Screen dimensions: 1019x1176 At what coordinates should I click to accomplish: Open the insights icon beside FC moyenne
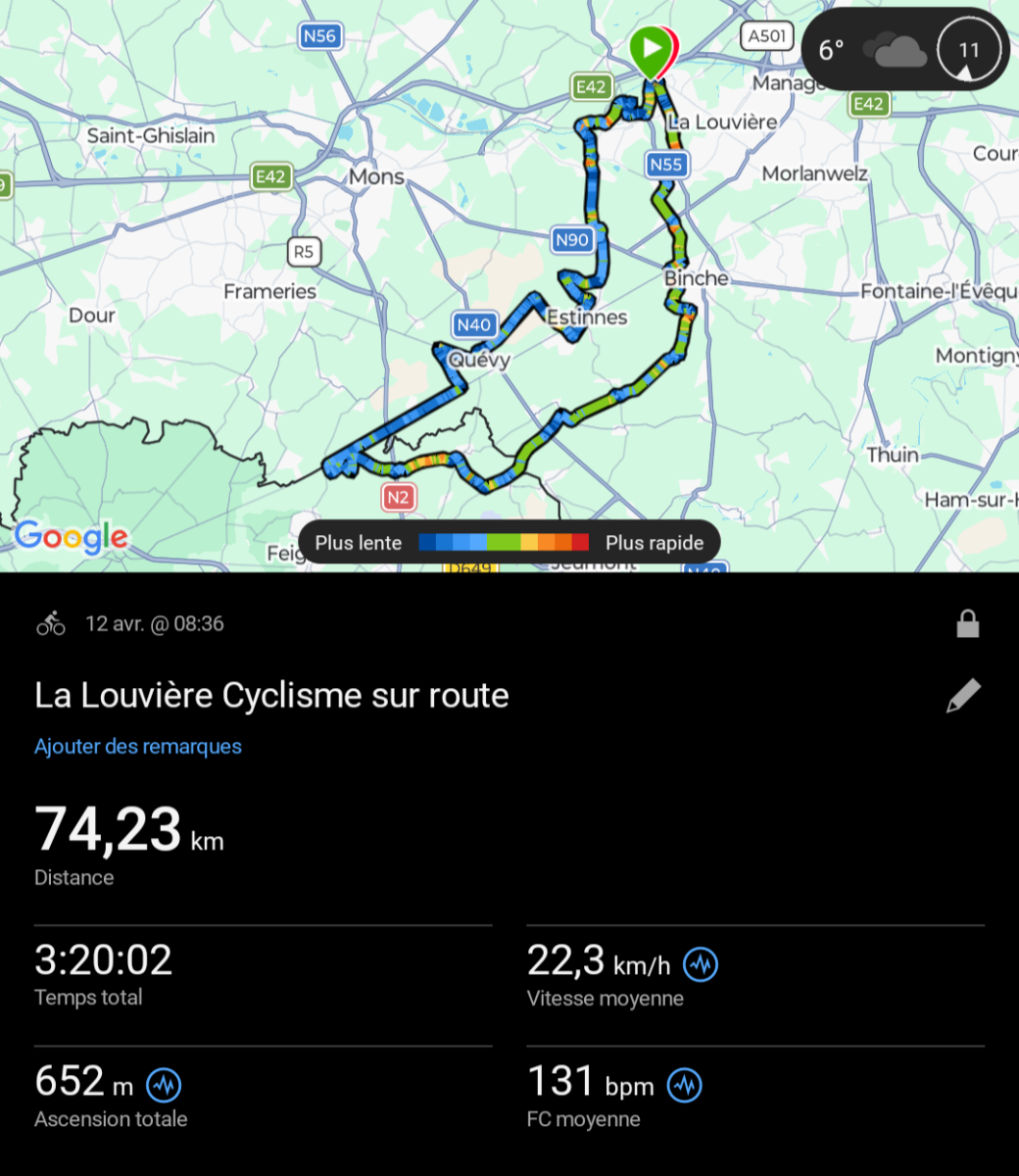point(685,1085)
